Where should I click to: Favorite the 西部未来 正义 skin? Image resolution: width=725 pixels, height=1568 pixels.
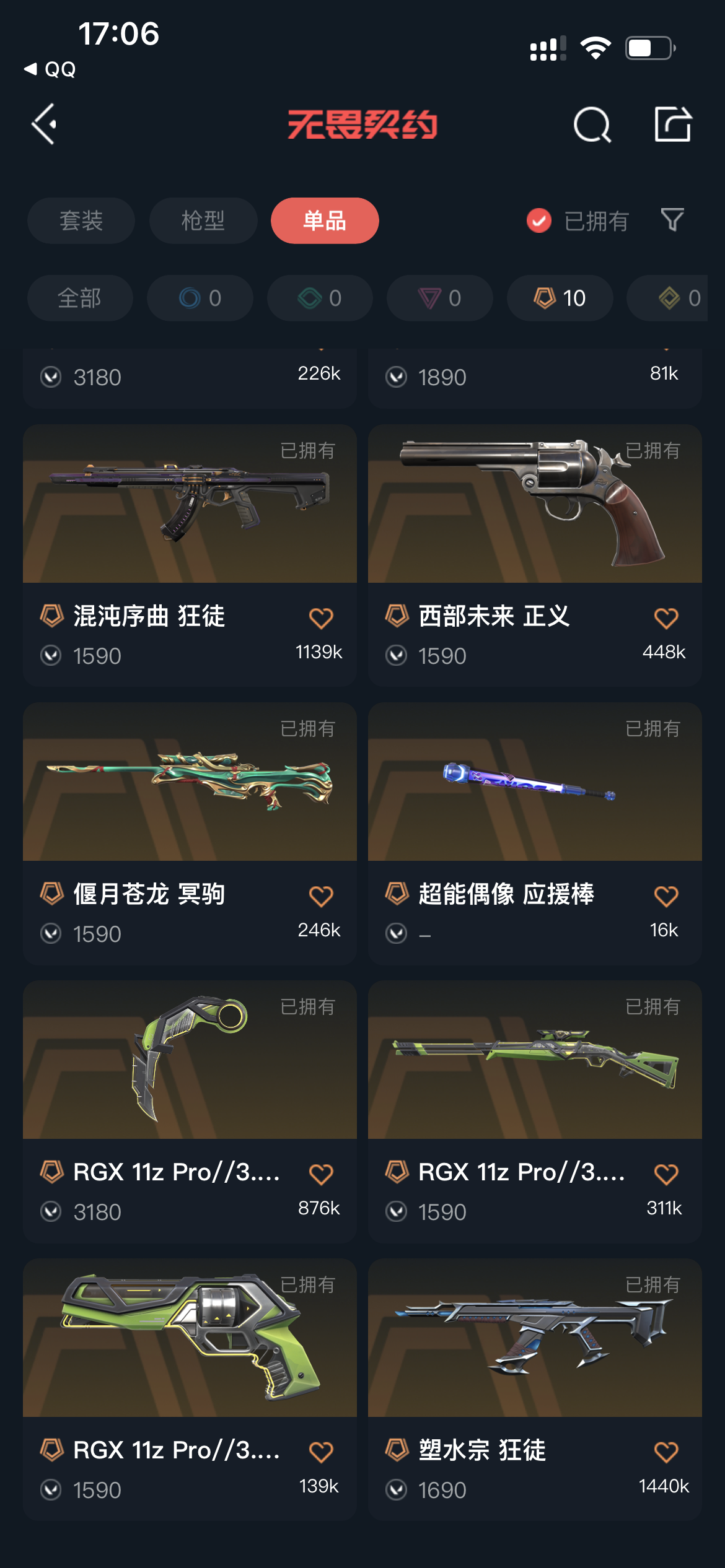(666, 618)
